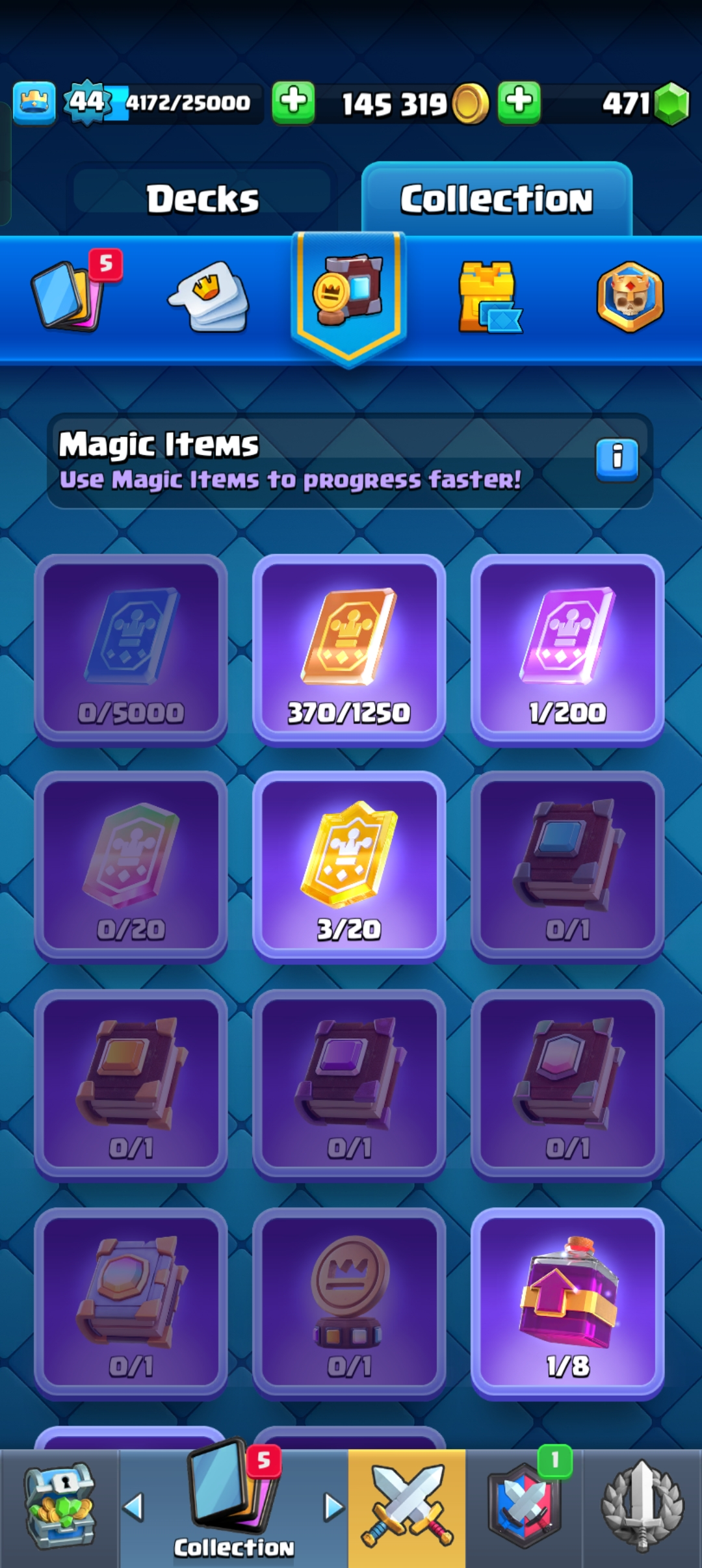Viewport: 702px width, 1568px height.
Task: Open the skull king banner badge section
Action: click(630, 297)
